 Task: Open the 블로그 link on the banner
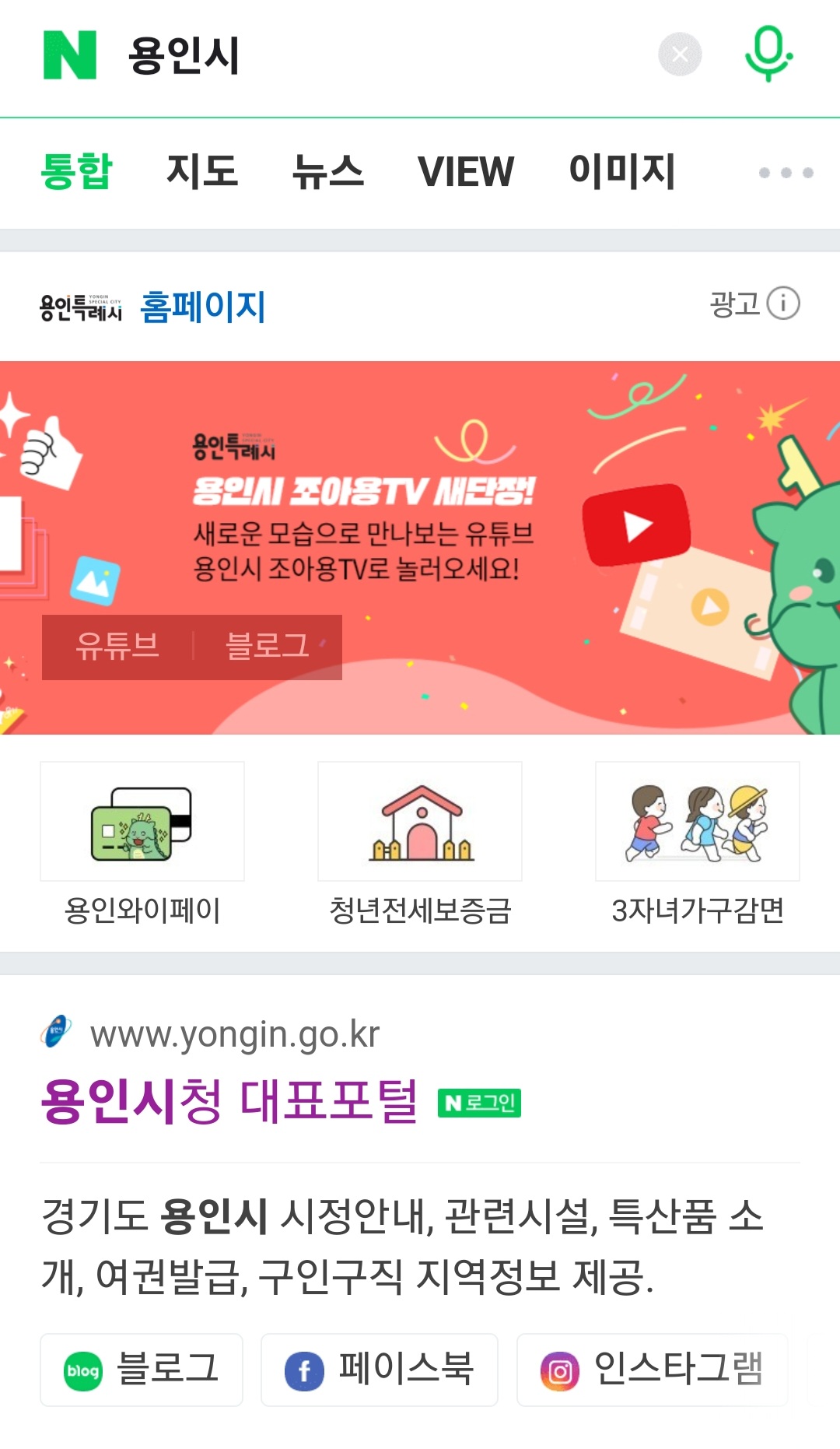267,647
